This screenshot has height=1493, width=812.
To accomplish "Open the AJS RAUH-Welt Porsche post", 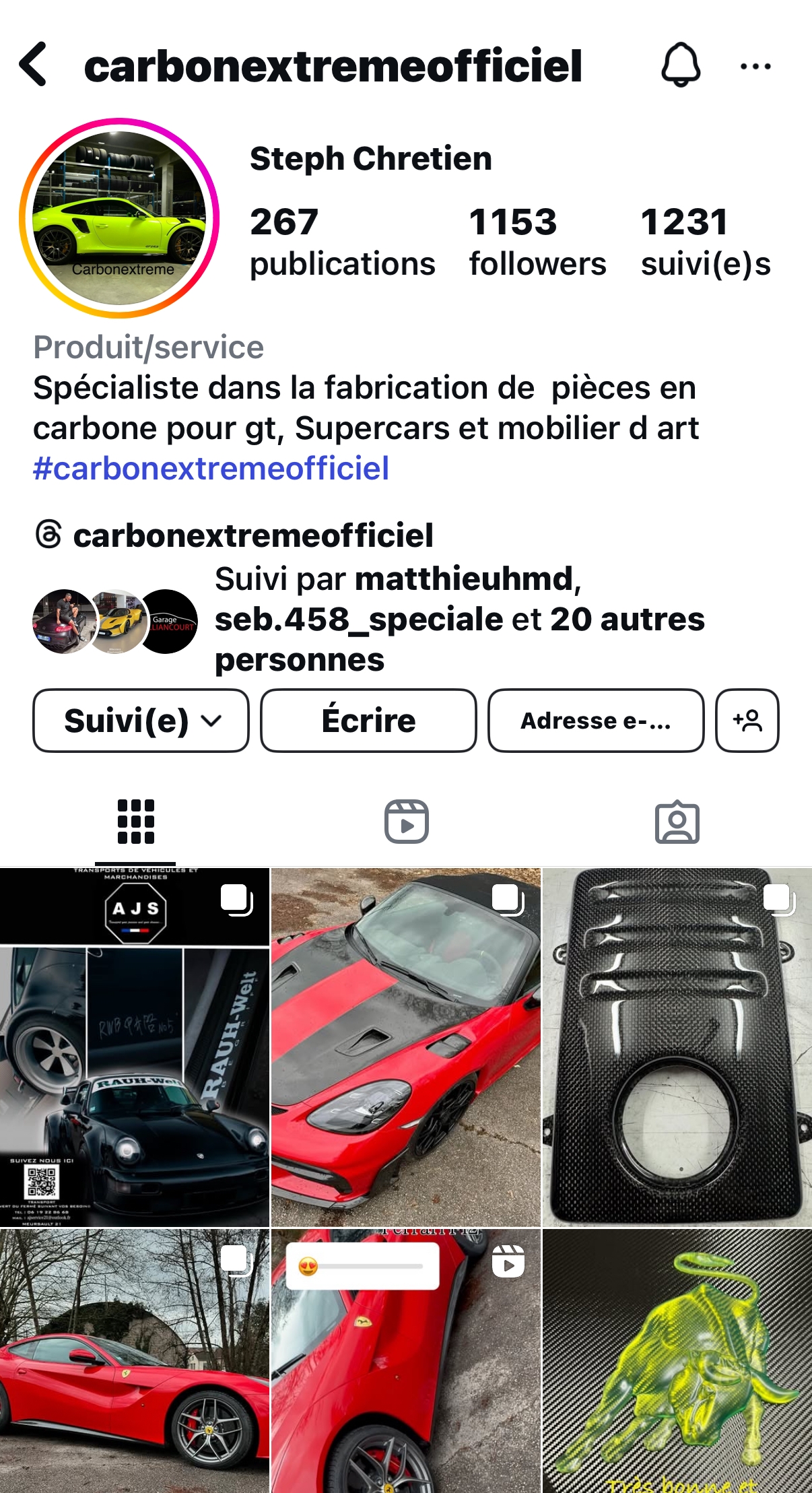I will coord(135,1047).
